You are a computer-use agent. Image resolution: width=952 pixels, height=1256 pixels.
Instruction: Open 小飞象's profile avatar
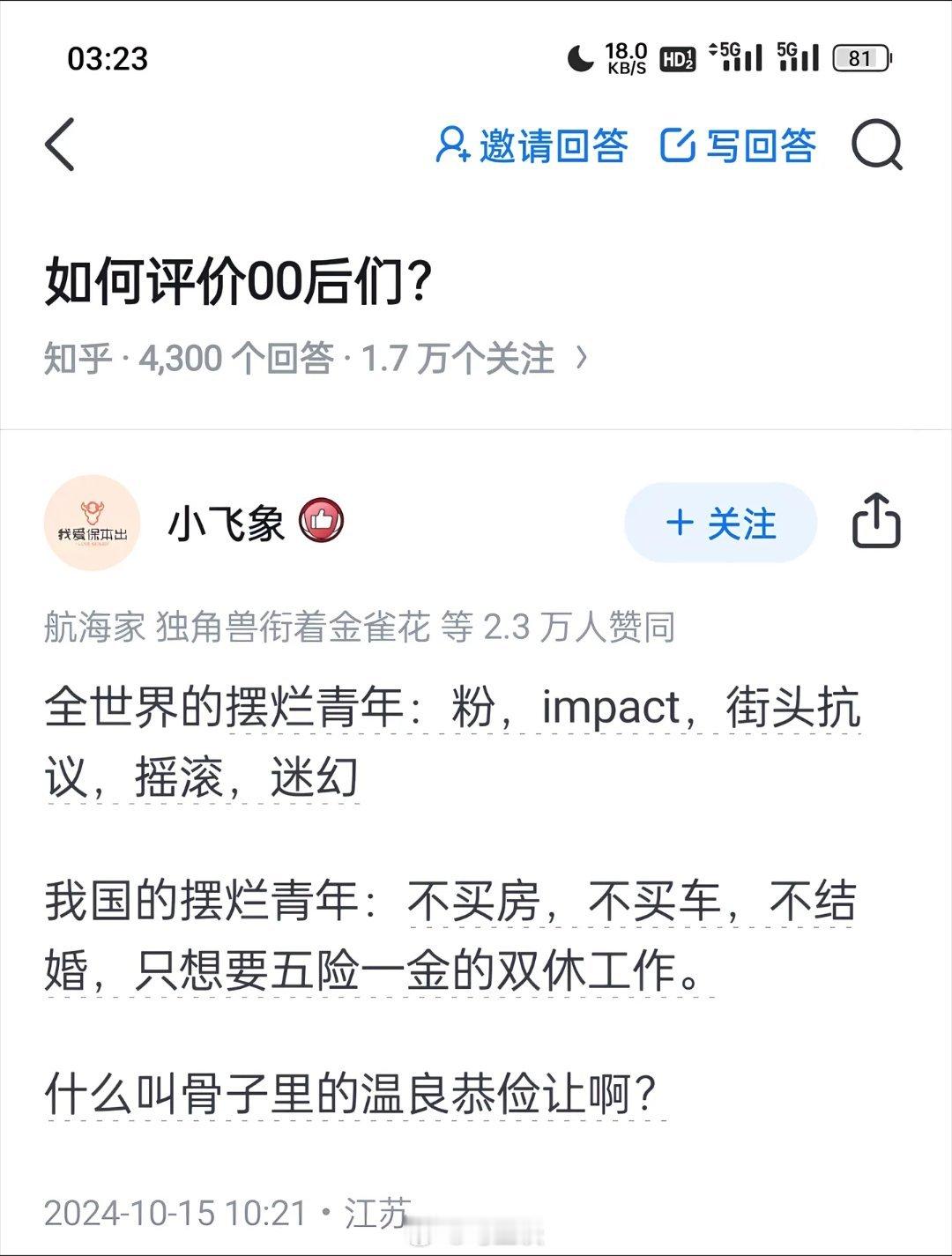92,524
